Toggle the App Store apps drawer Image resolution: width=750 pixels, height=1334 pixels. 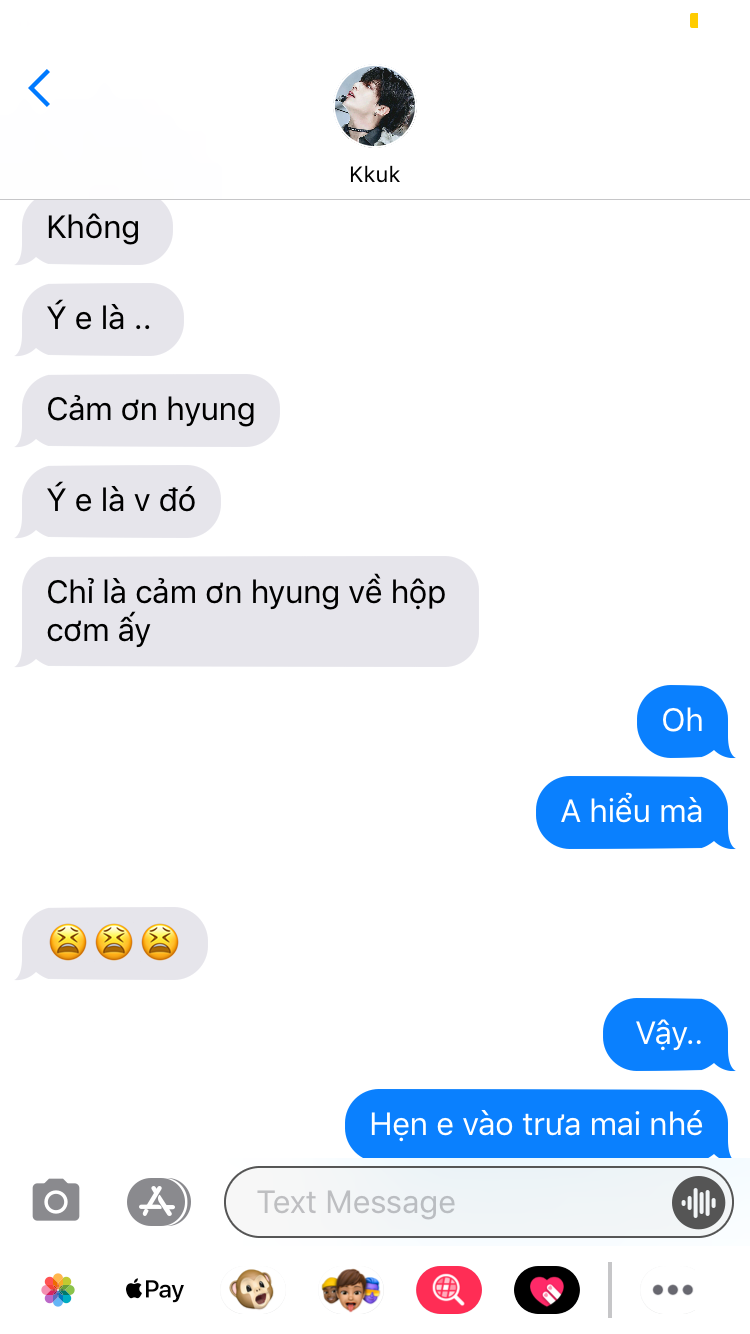click(x=158, y=1201)
